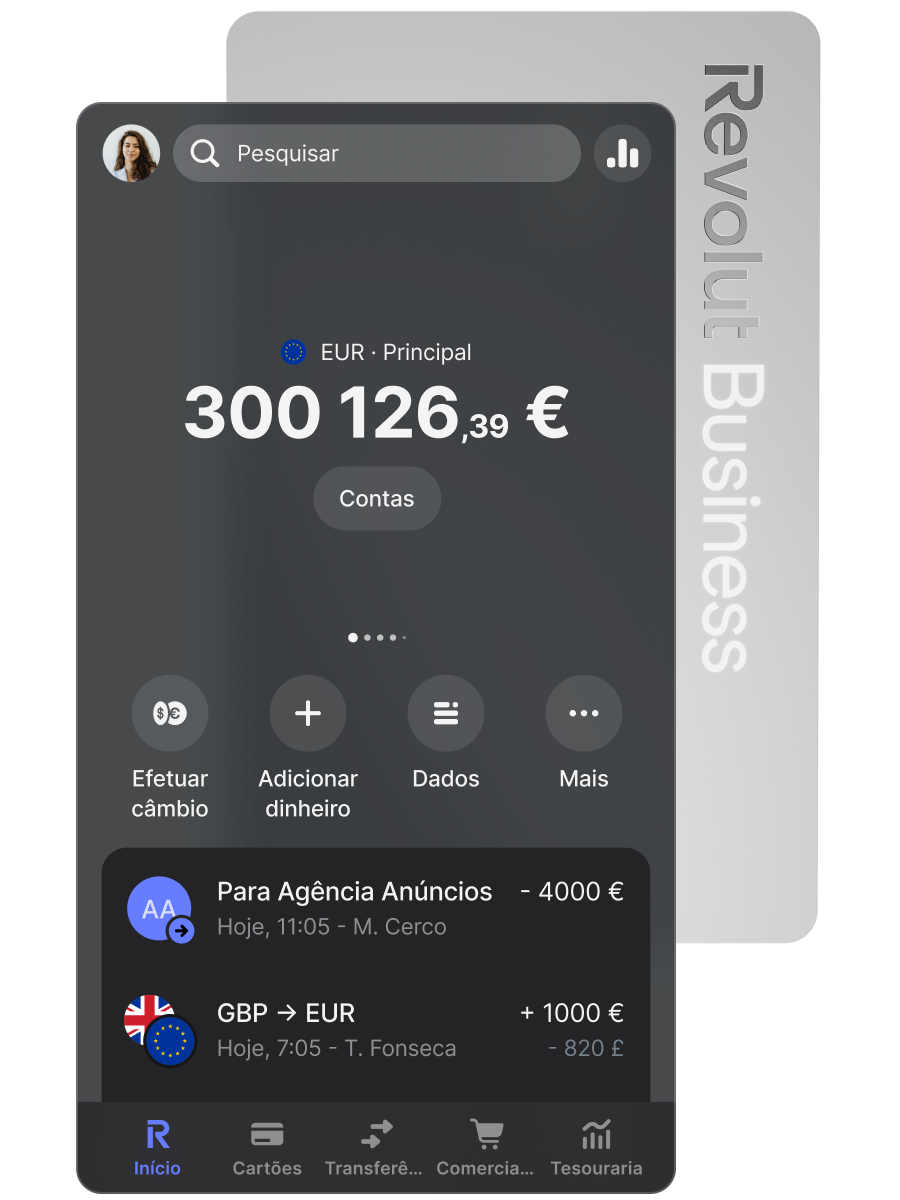Select the EUR Principal account header
900x1200 pixels.
(377, 352)
